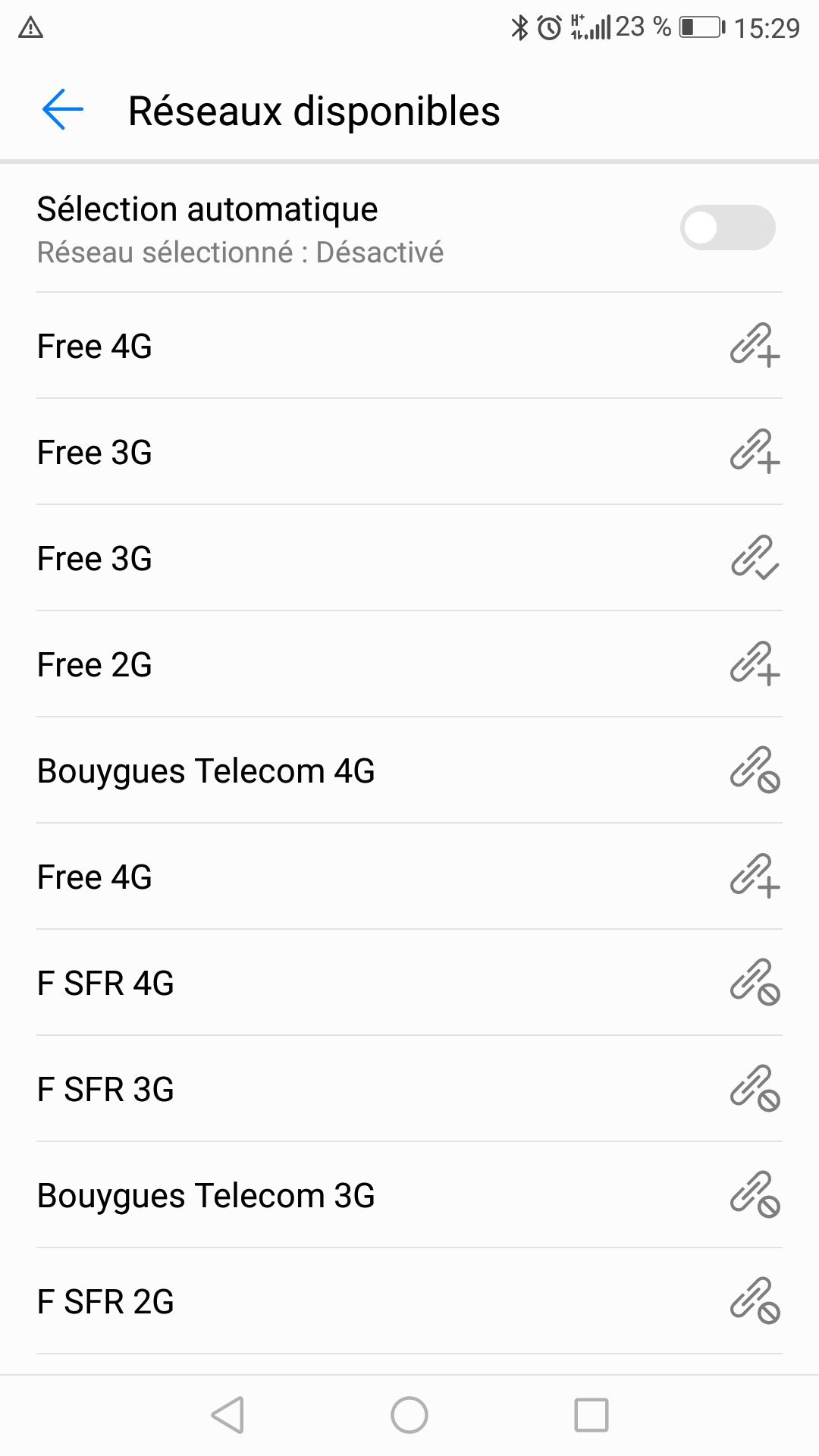Tap the F SFR 3G network row

pos(409,1089)
